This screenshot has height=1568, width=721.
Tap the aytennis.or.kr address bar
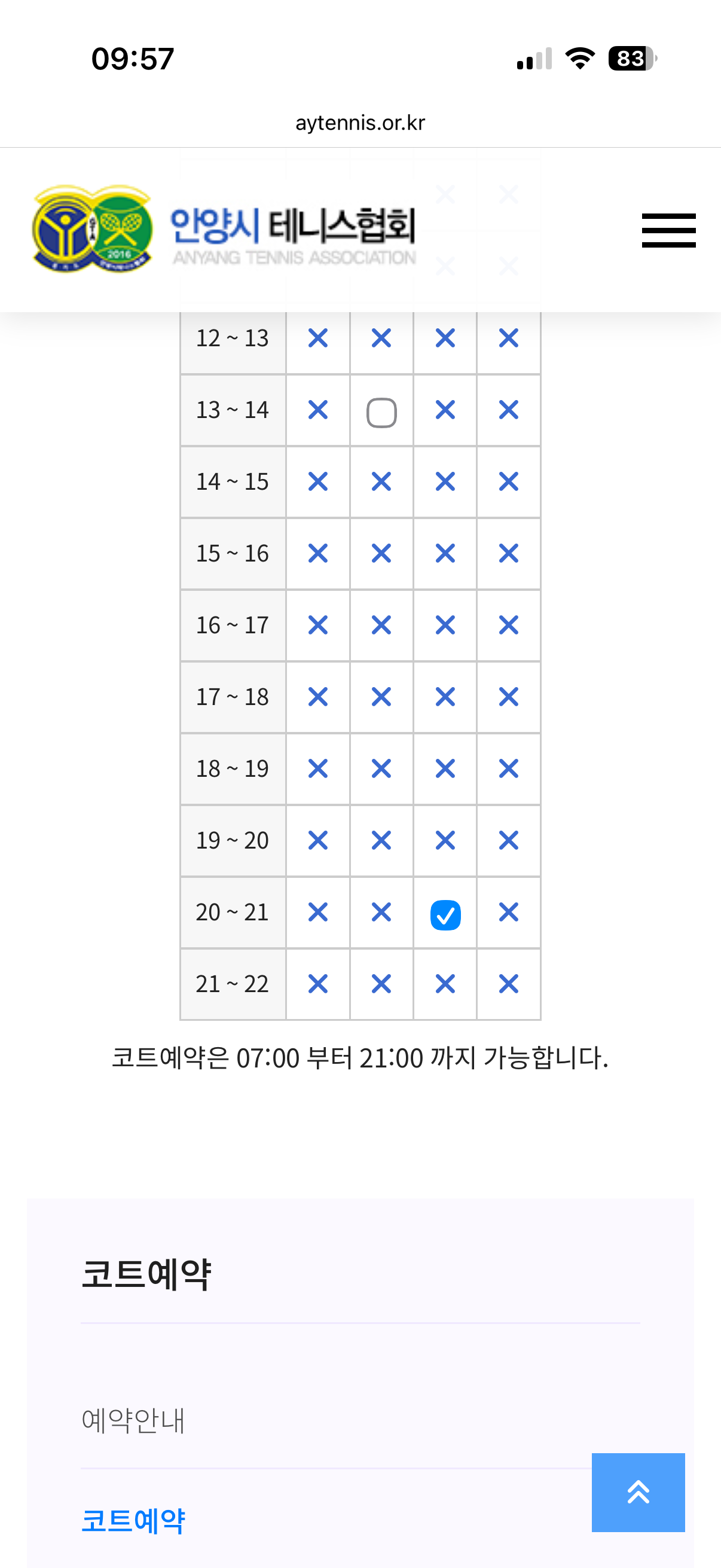coord(360,123)
